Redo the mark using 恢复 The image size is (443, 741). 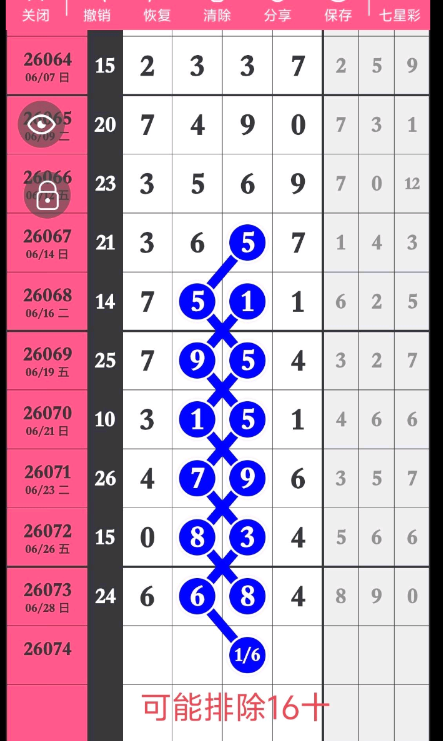[157, 14]
